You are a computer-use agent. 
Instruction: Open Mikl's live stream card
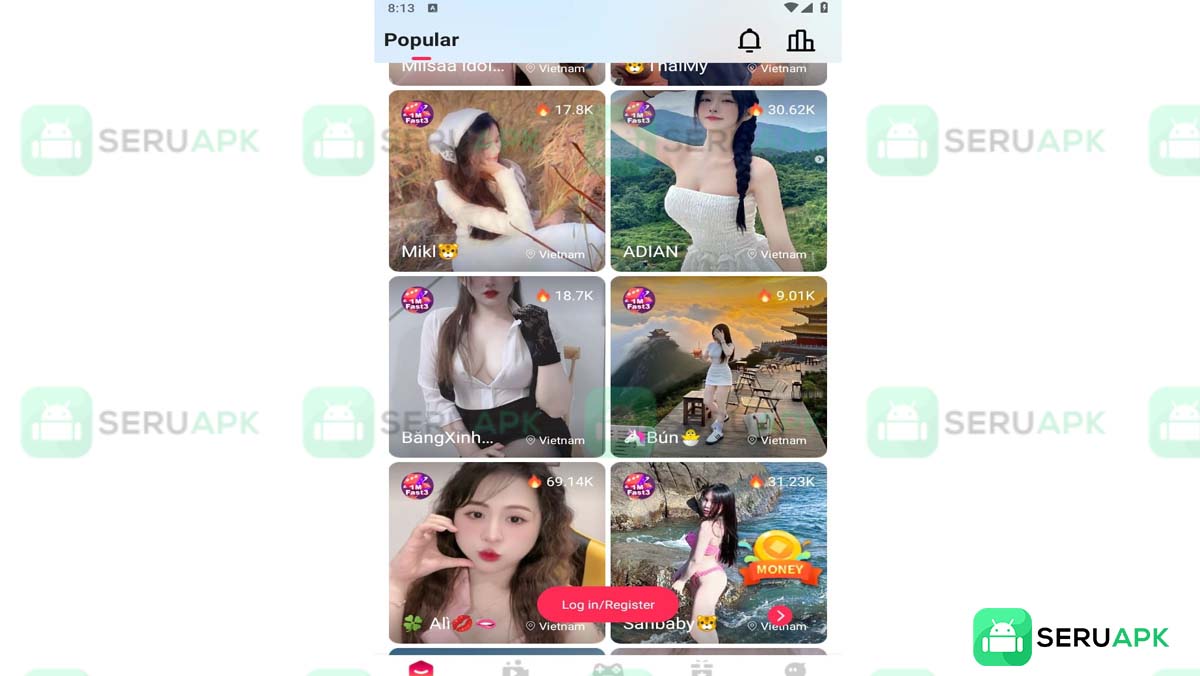(496, 180)
